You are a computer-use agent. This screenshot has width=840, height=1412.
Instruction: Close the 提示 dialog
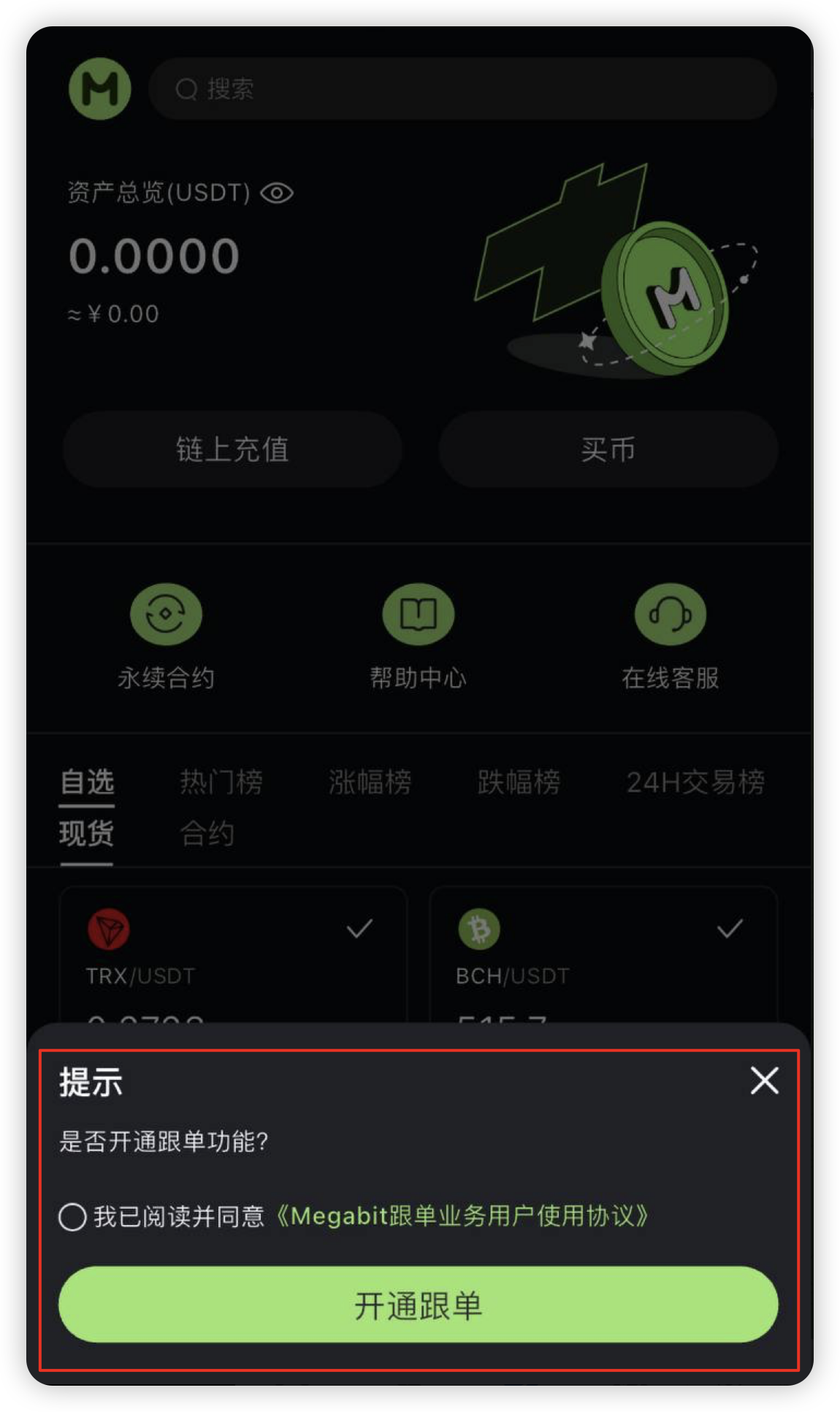coord(764,1080)
